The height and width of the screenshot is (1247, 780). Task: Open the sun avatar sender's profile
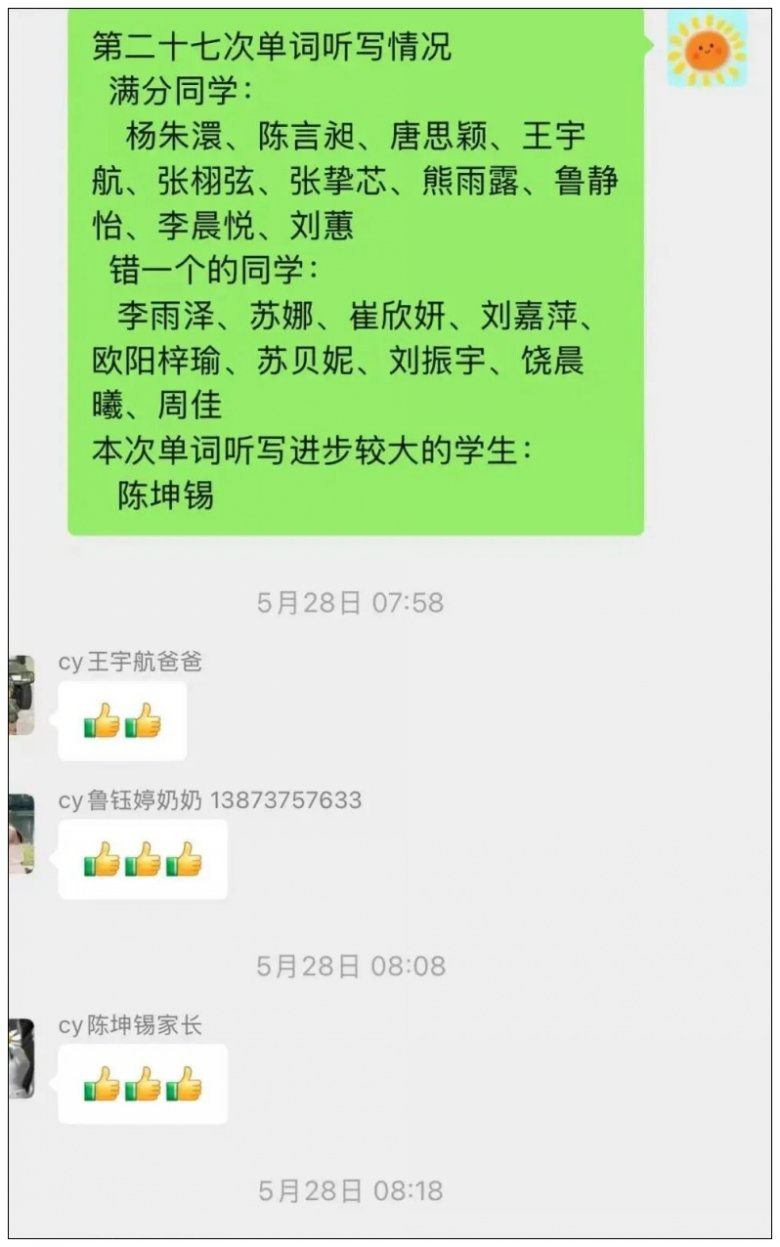pos(707,49)
